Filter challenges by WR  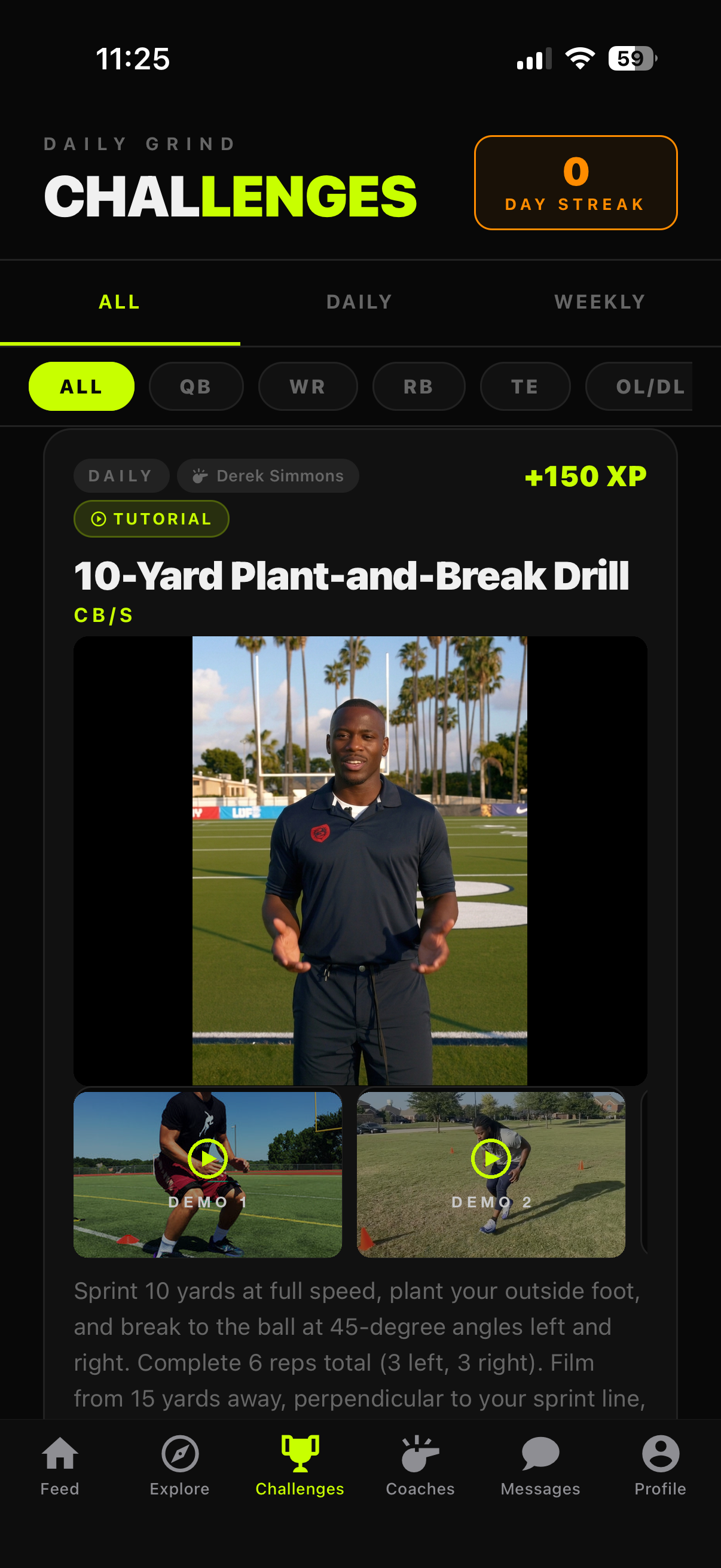[308, 386]
